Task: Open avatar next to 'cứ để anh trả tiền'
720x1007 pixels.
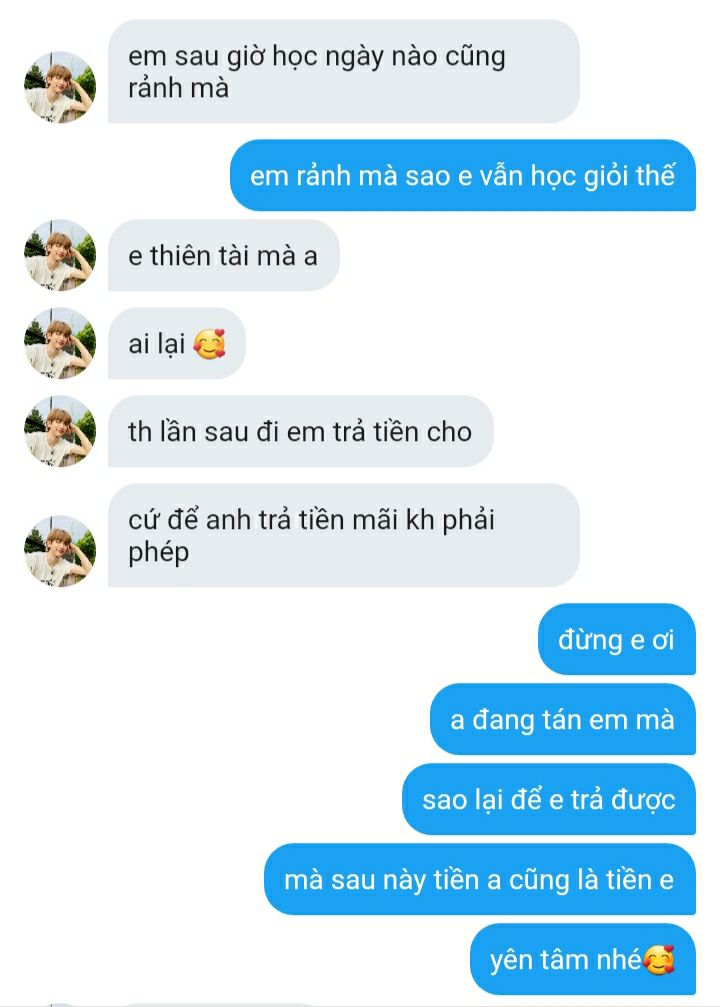Action: coord(60,551)
